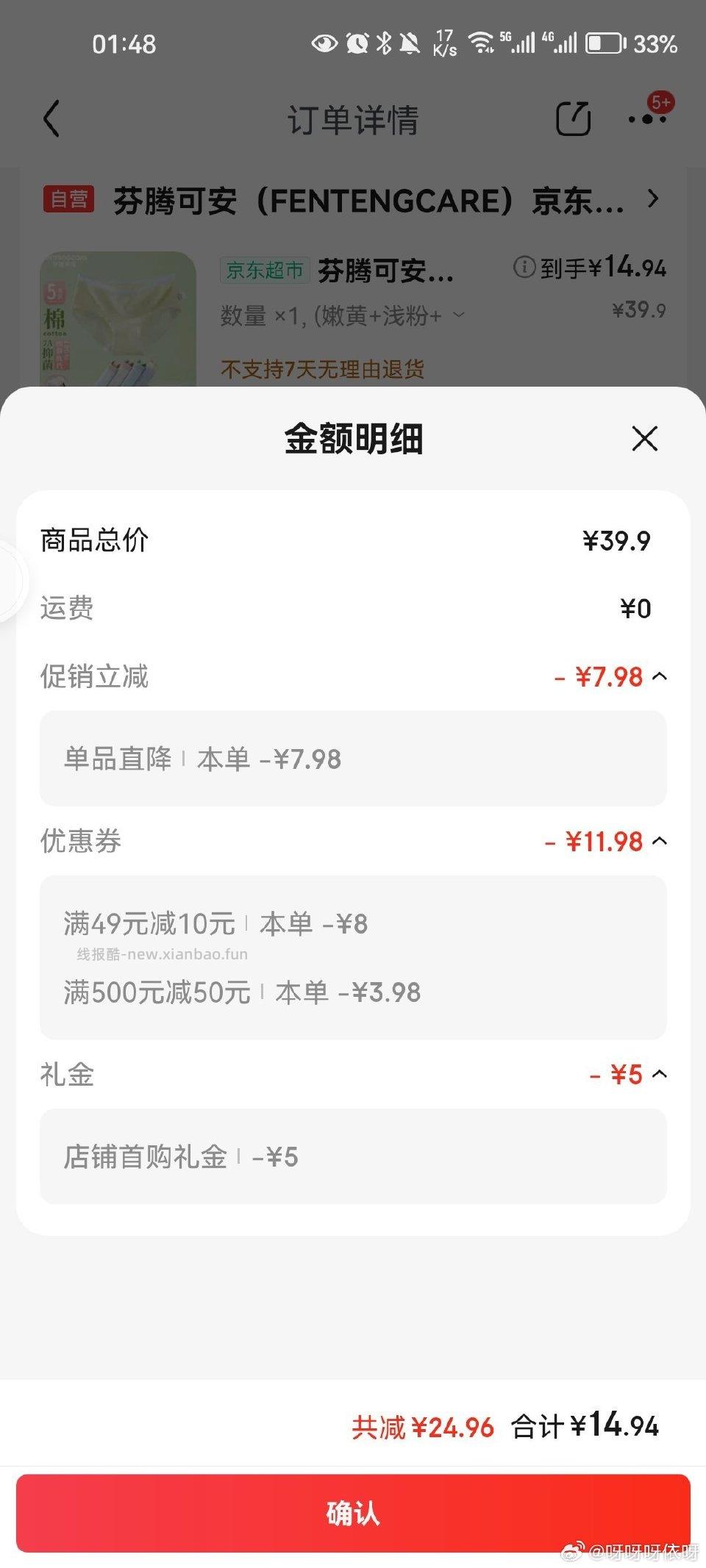This screenshot has width=706, height=1568.
Task: Tap the 店铺首购礼金 -¥5 row
Action: 353,1156
